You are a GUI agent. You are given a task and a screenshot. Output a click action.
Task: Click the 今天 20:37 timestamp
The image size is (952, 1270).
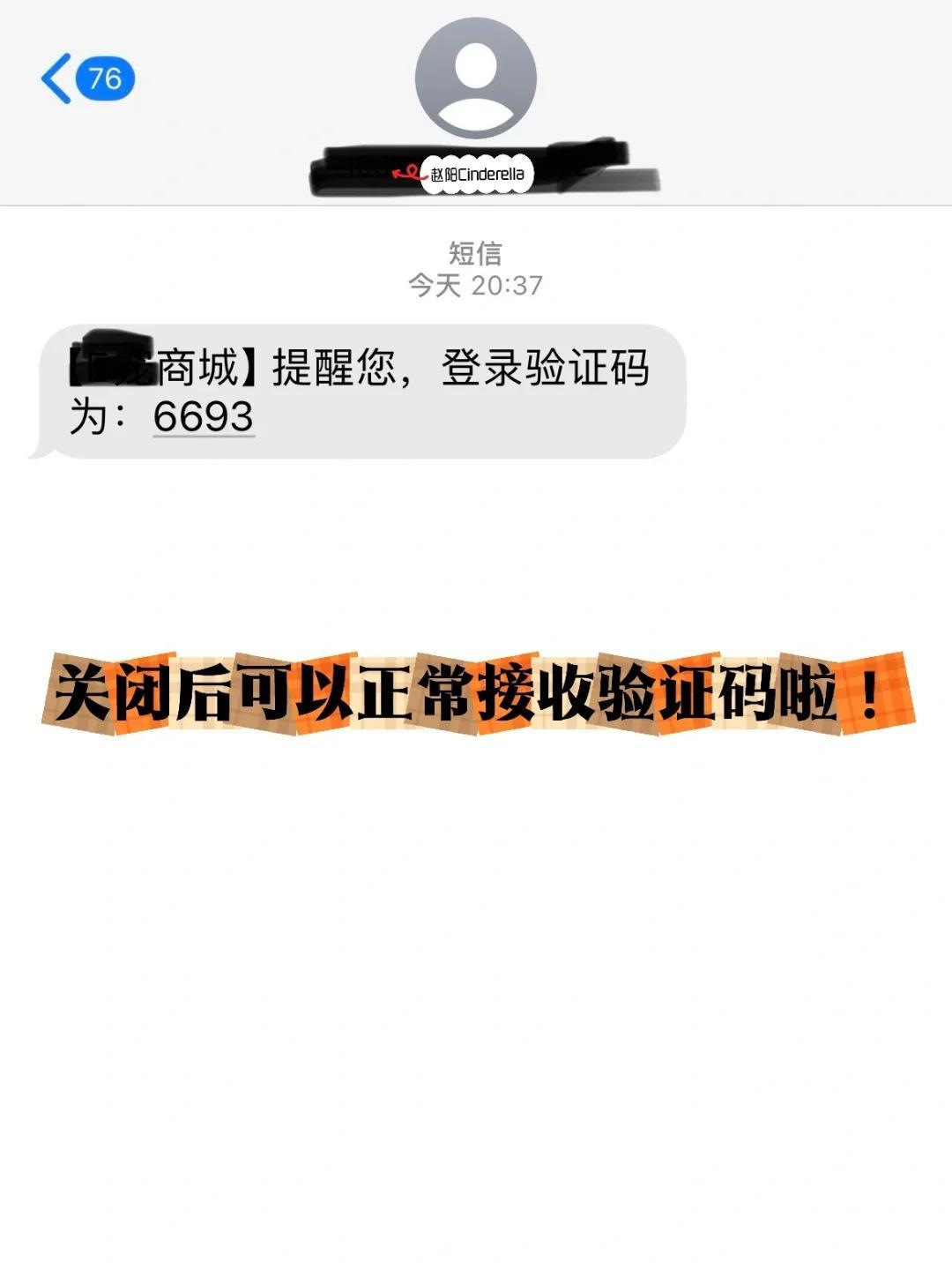point(474,282)
